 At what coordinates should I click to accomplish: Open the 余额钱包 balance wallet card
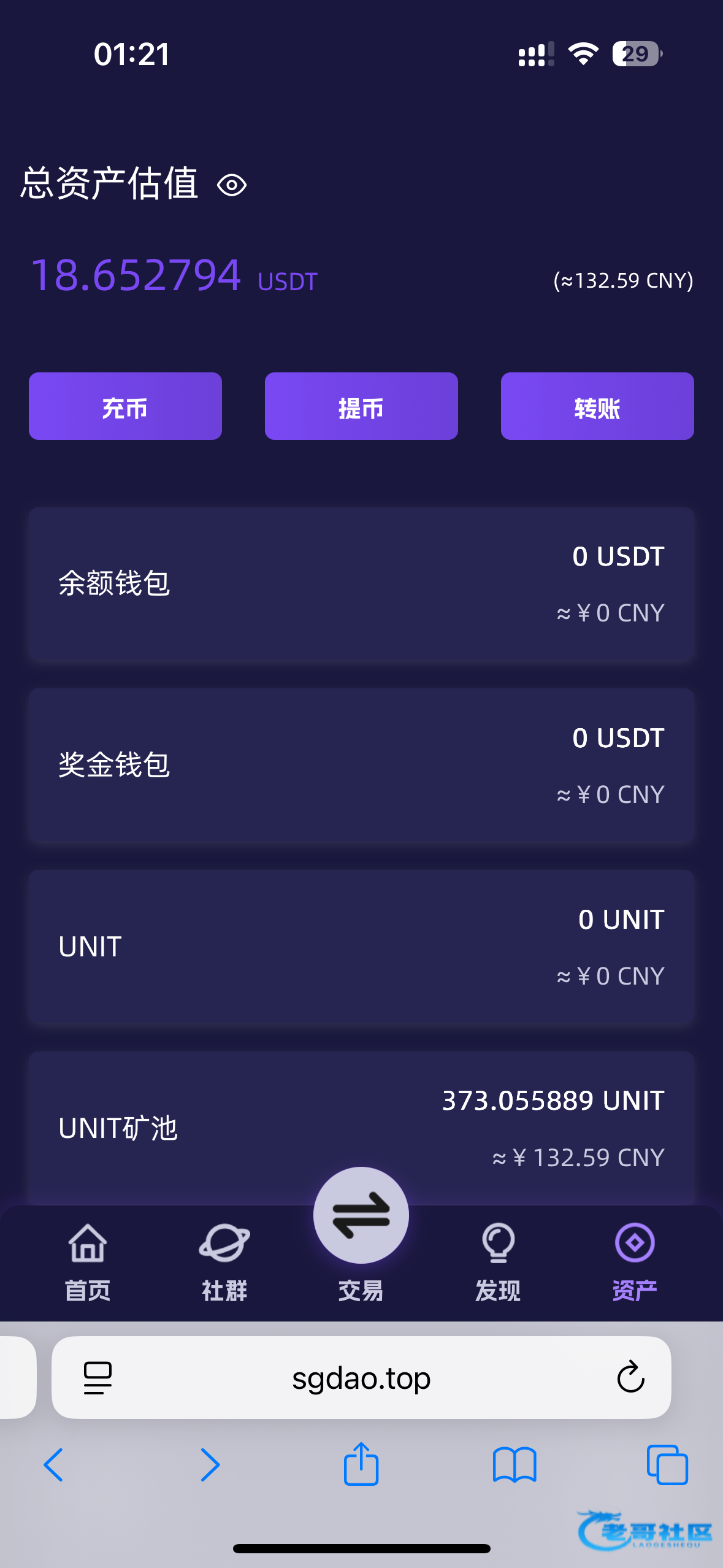361,584
